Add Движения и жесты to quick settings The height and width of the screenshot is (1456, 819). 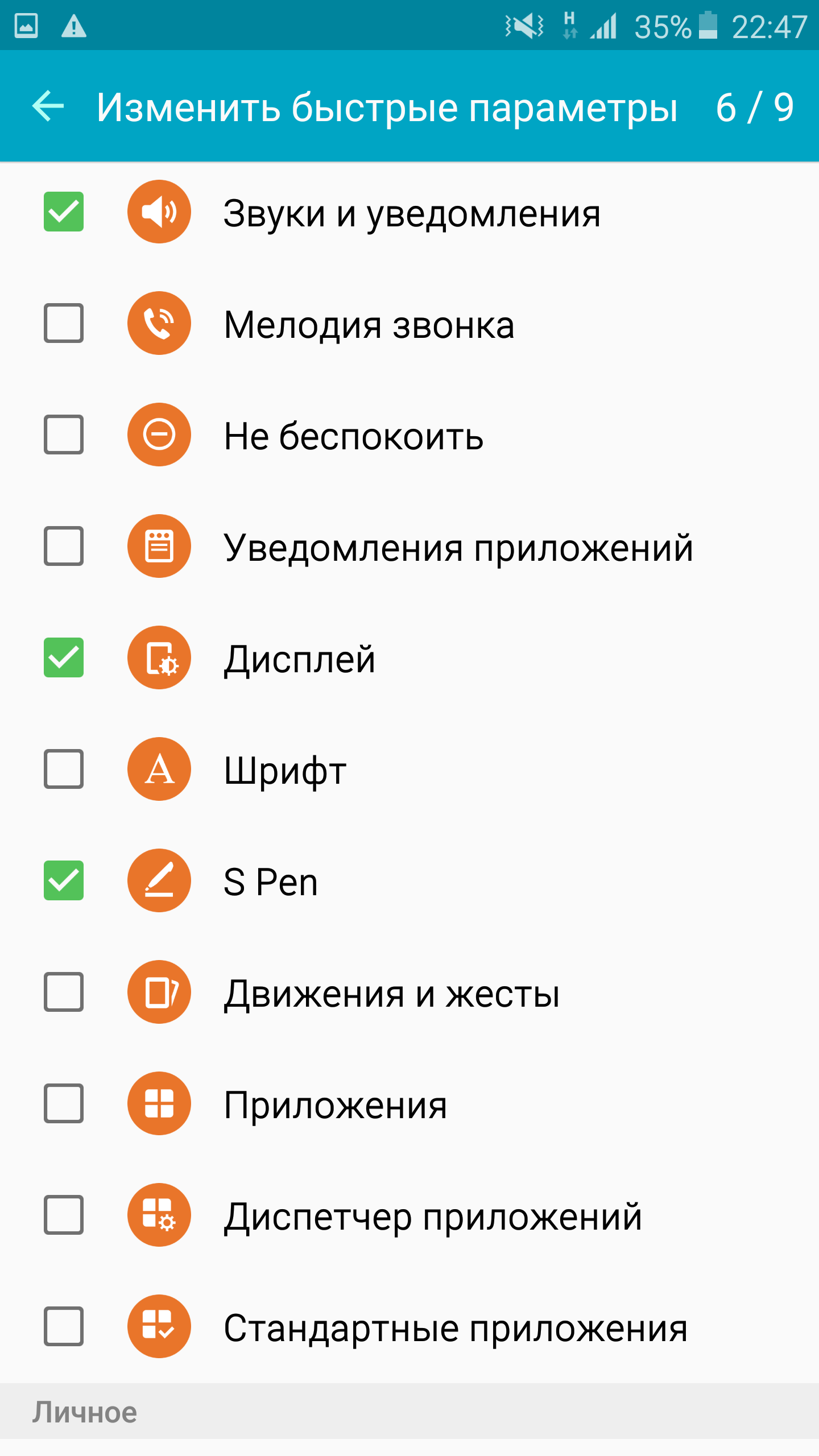tap(64, 992)
